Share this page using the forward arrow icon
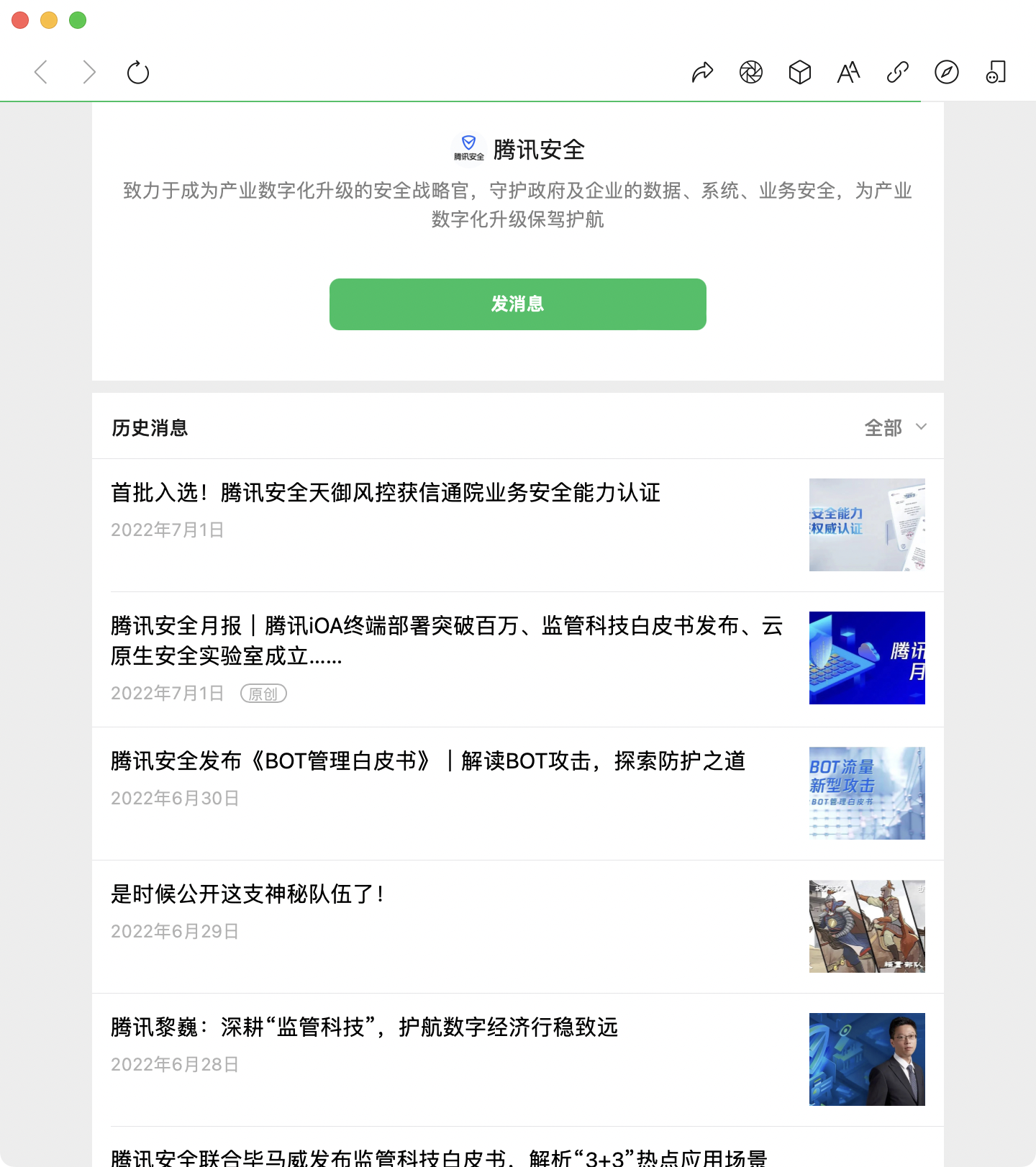The width and height of the screenshot is (1036, 1167). click(x=702, y=72)
